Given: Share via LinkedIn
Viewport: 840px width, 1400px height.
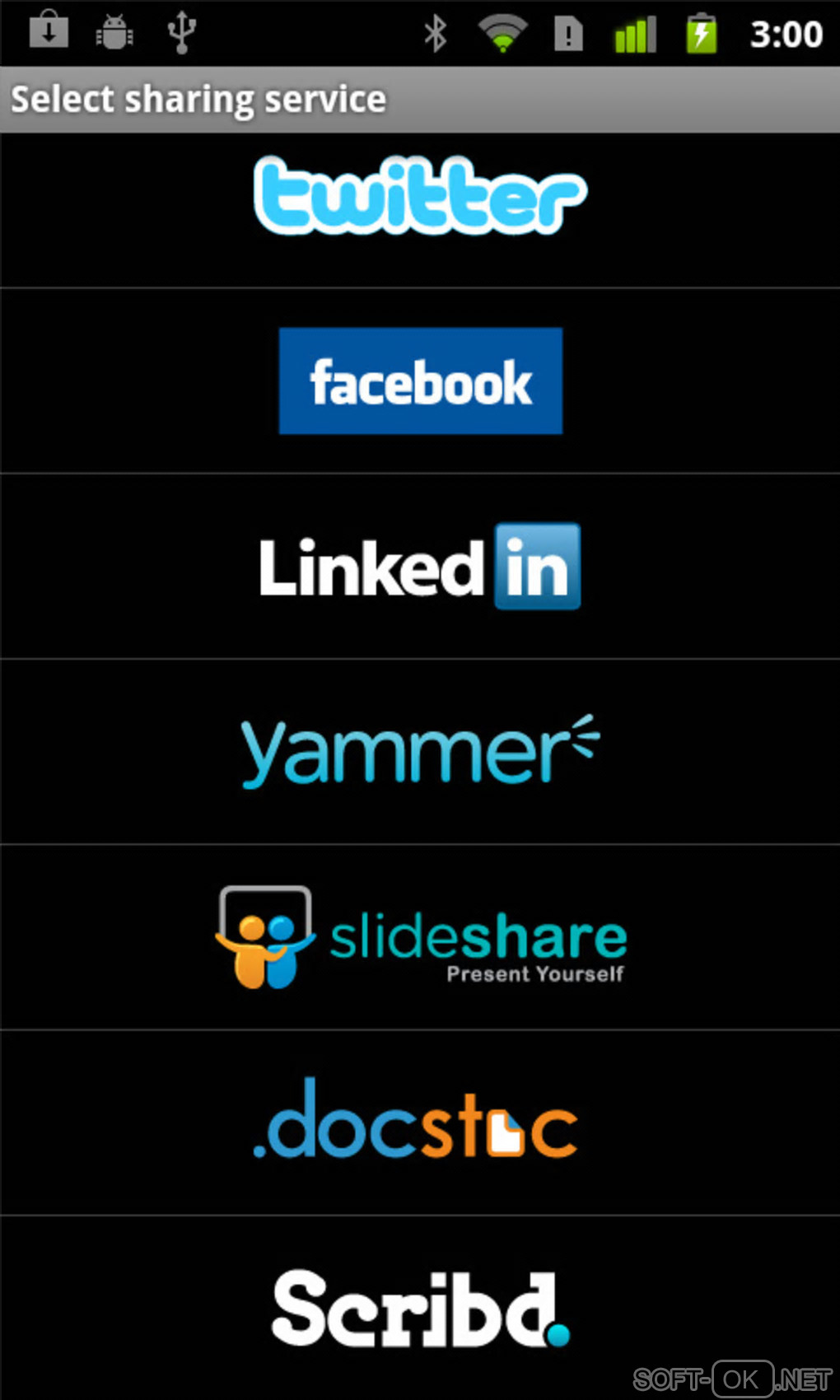Looking at the screenshot, I should pos(420,567).
